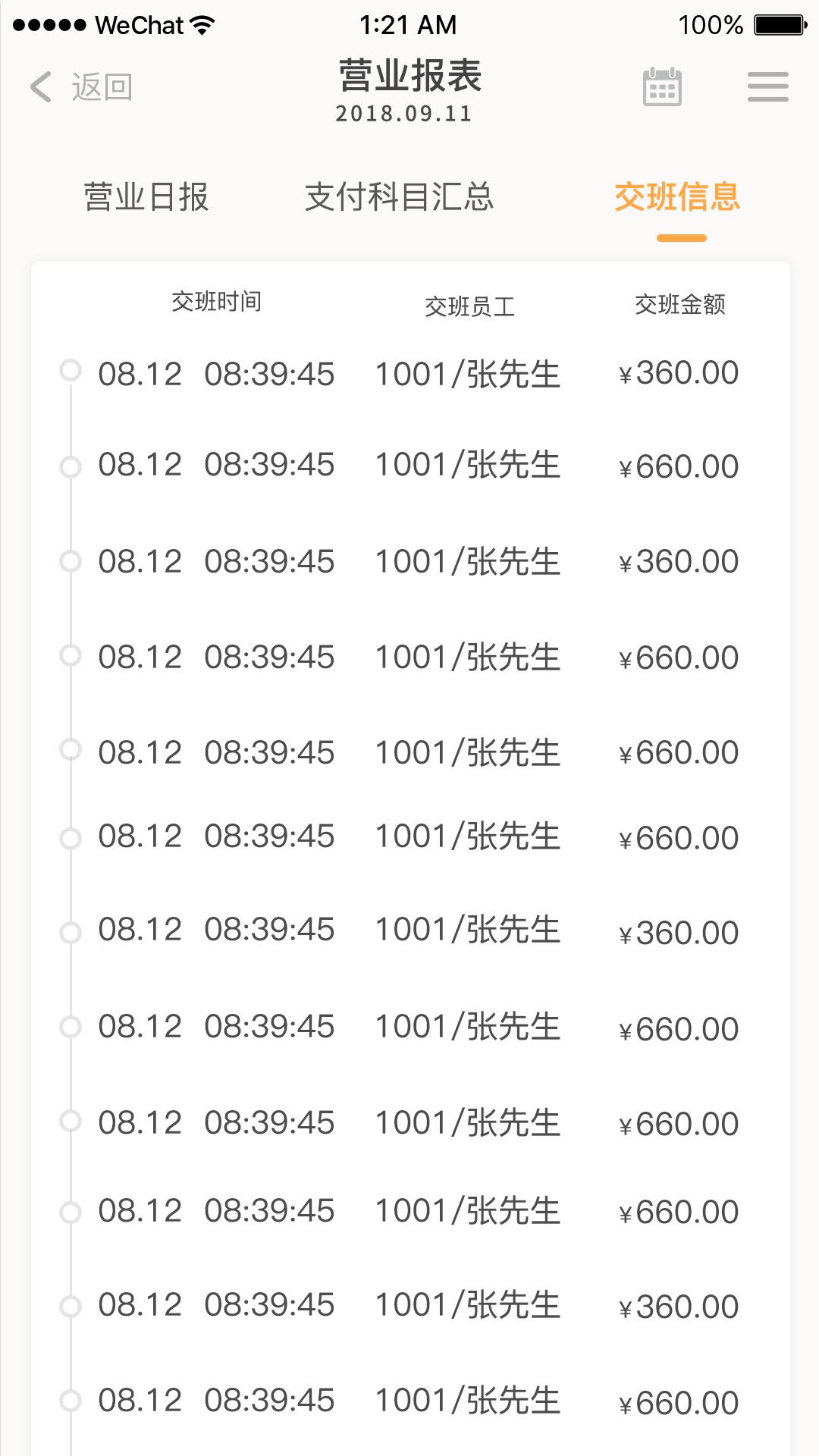
Task: Select the row with employee 1001/张先生 at top
Action: click(x=468, y=372)
